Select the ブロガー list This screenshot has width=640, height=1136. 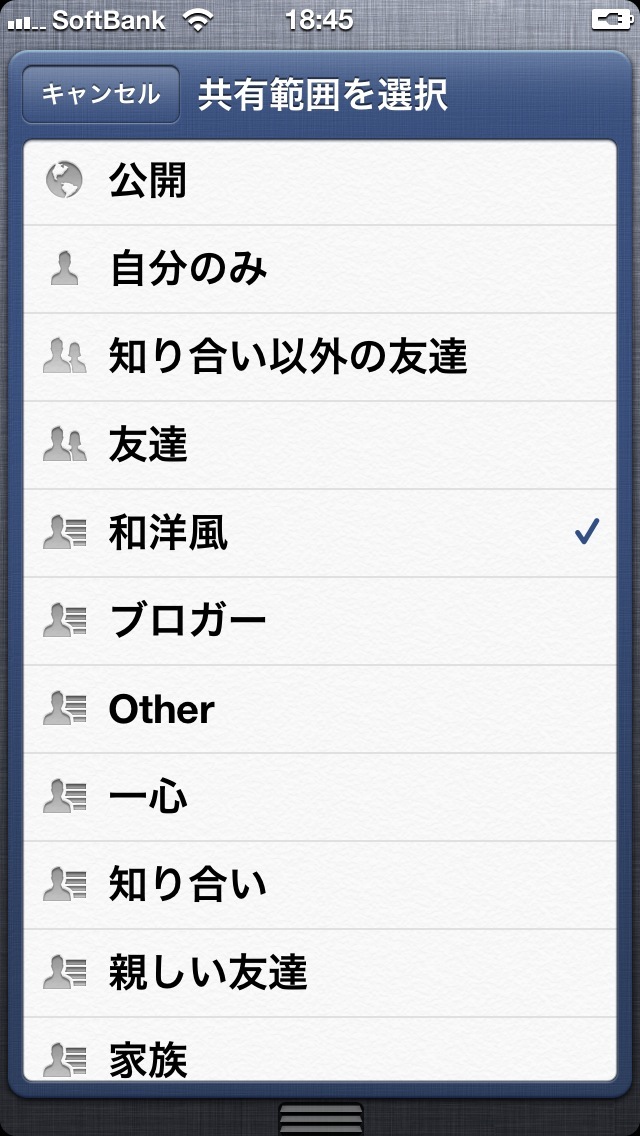320,622
